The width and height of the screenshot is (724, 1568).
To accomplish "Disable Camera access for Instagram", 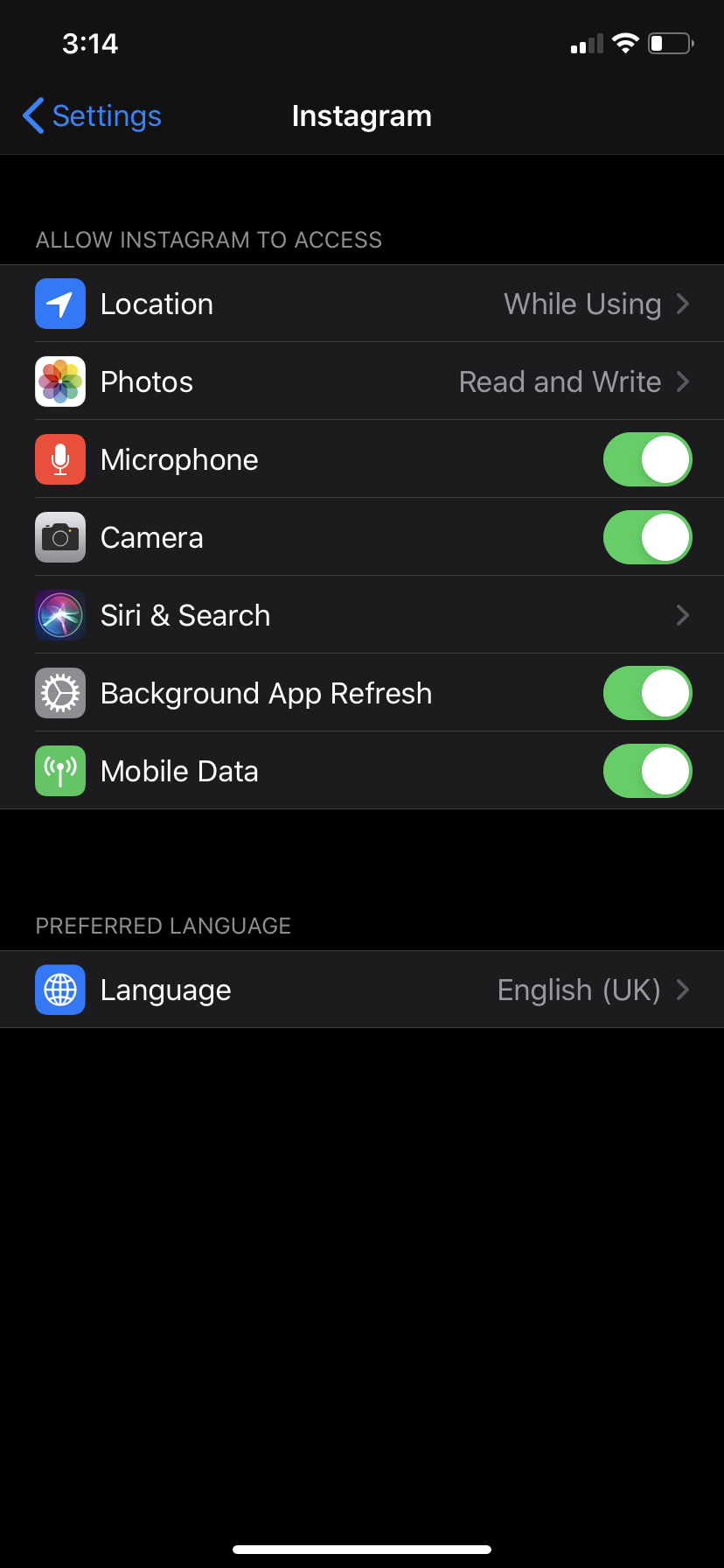I will pos(647,537).
